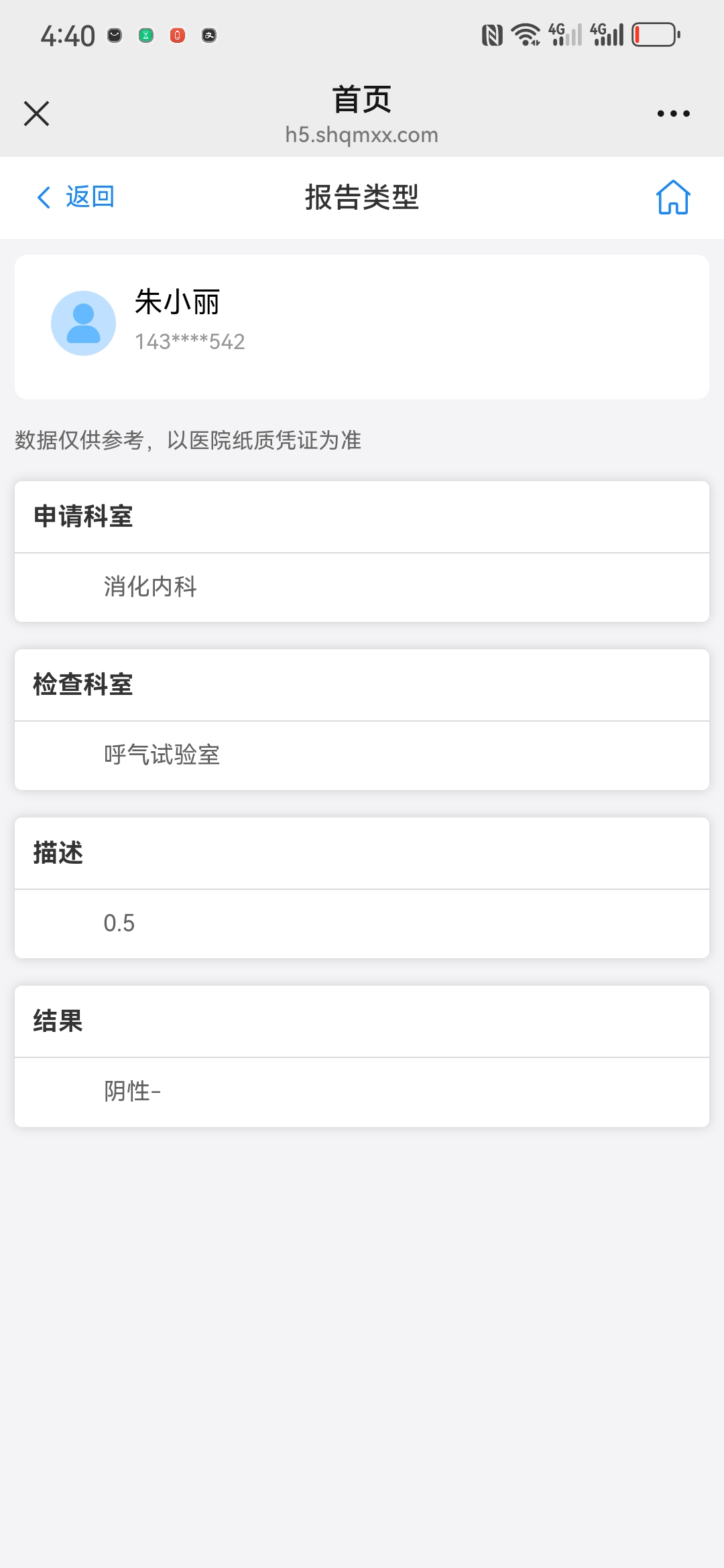Go back using 返回

click(76, 197)
